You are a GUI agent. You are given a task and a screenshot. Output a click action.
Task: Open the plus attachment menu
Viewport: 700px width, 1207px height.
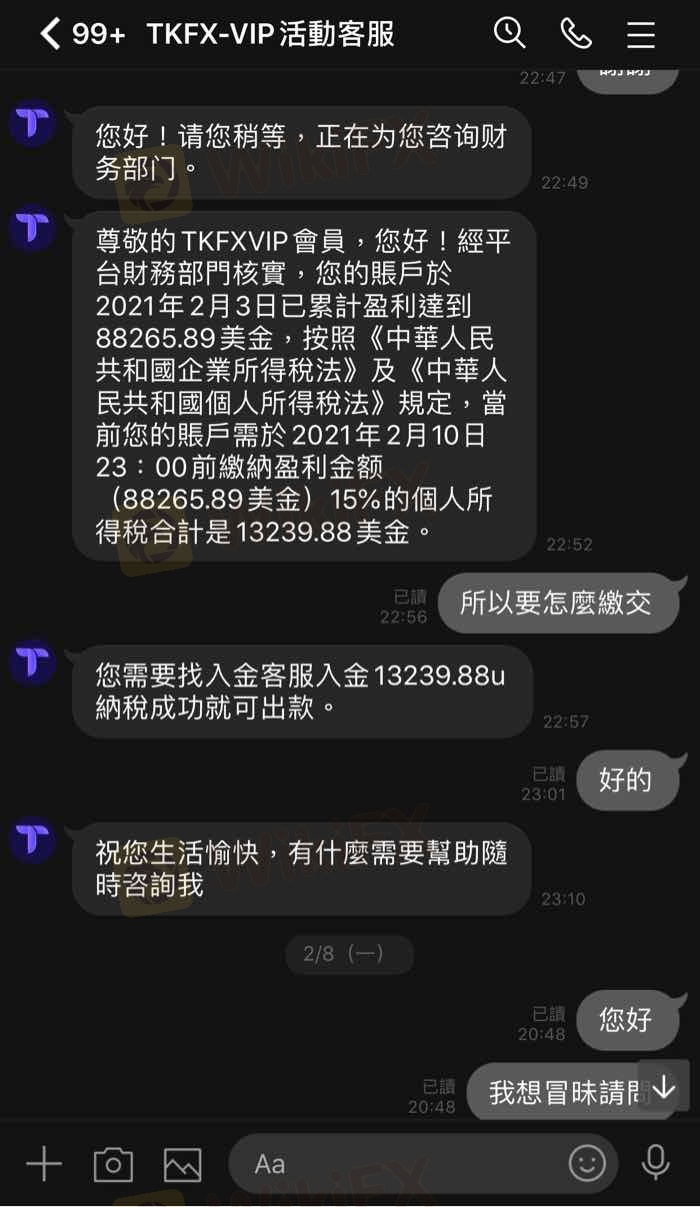pos(44,1164)
